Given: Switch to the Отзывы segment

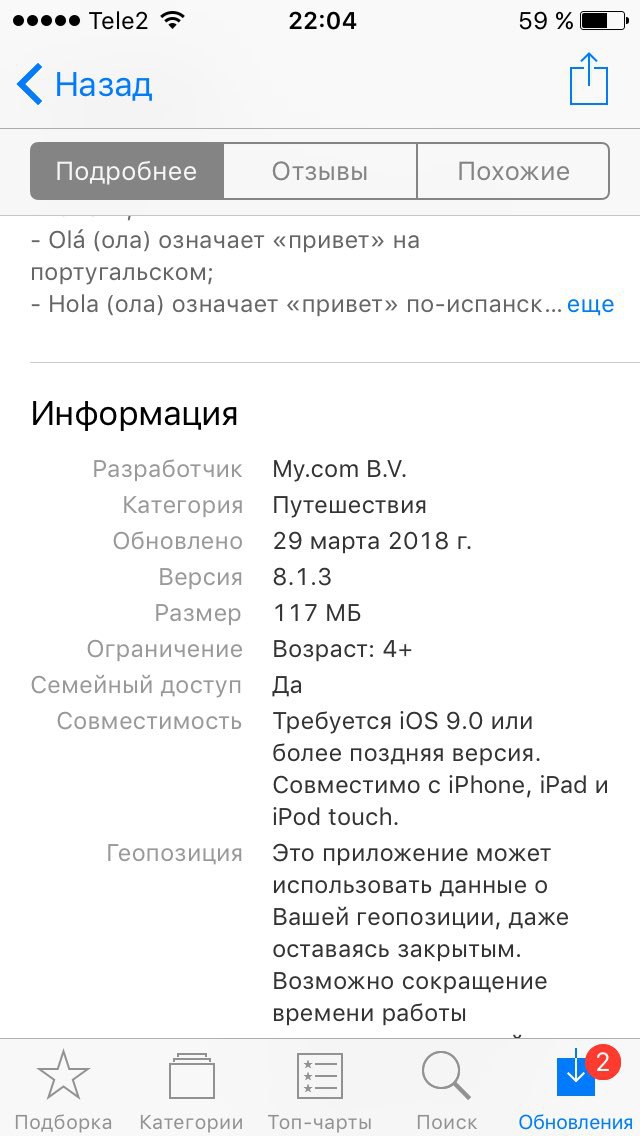Looking at the screenshot, I should (x=320, y=171).
